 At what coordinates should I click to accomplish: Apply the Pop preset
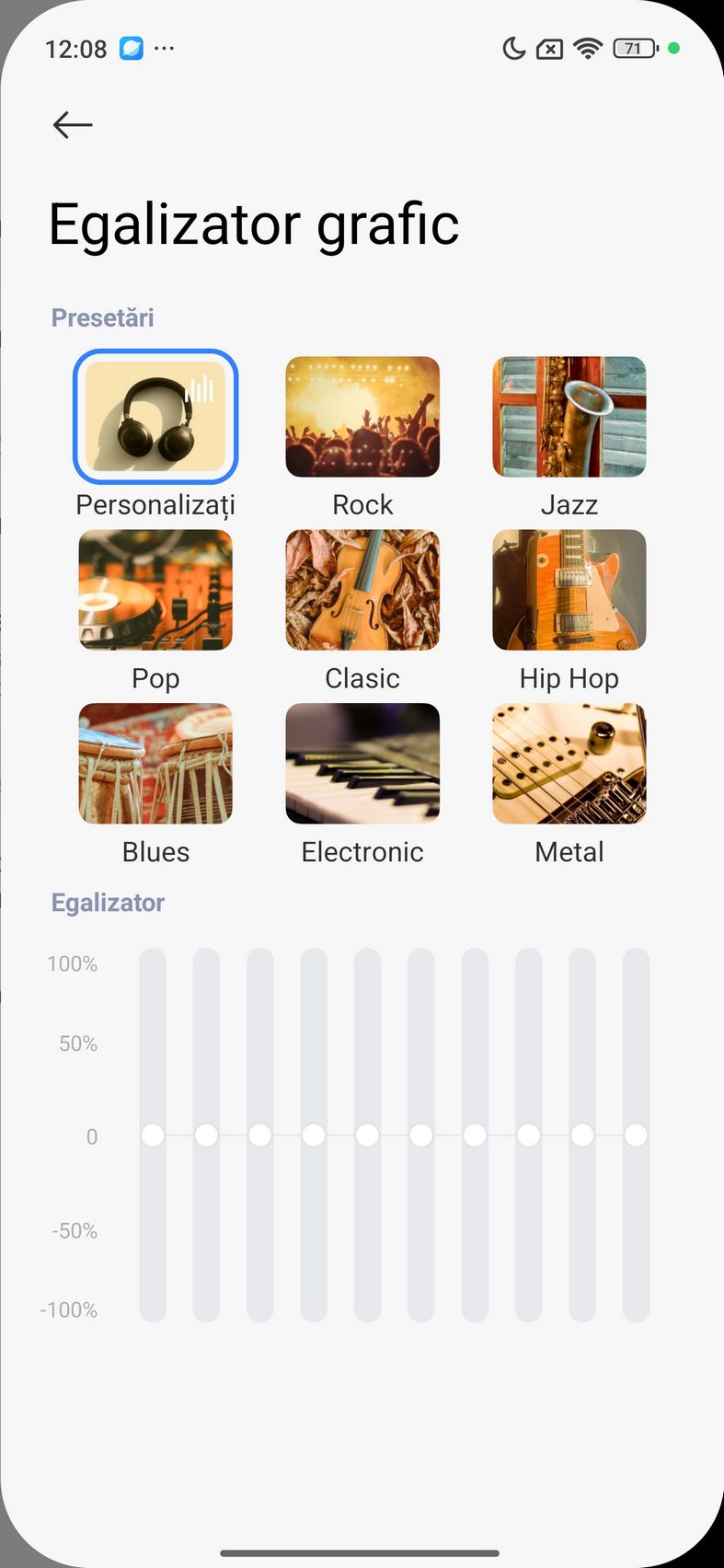coord(155,590)
